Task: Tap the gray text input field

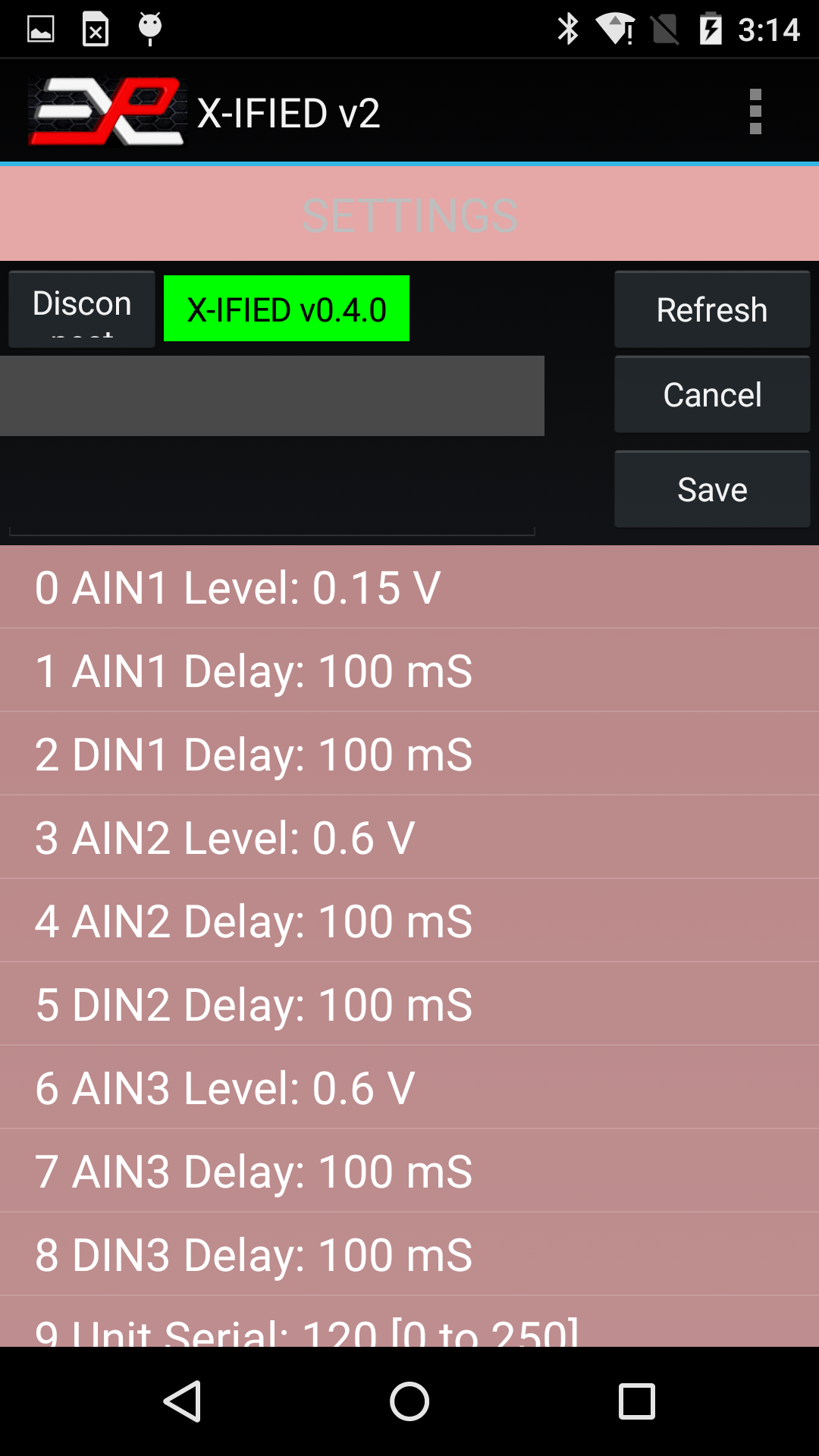Action: tap(271, 396)
